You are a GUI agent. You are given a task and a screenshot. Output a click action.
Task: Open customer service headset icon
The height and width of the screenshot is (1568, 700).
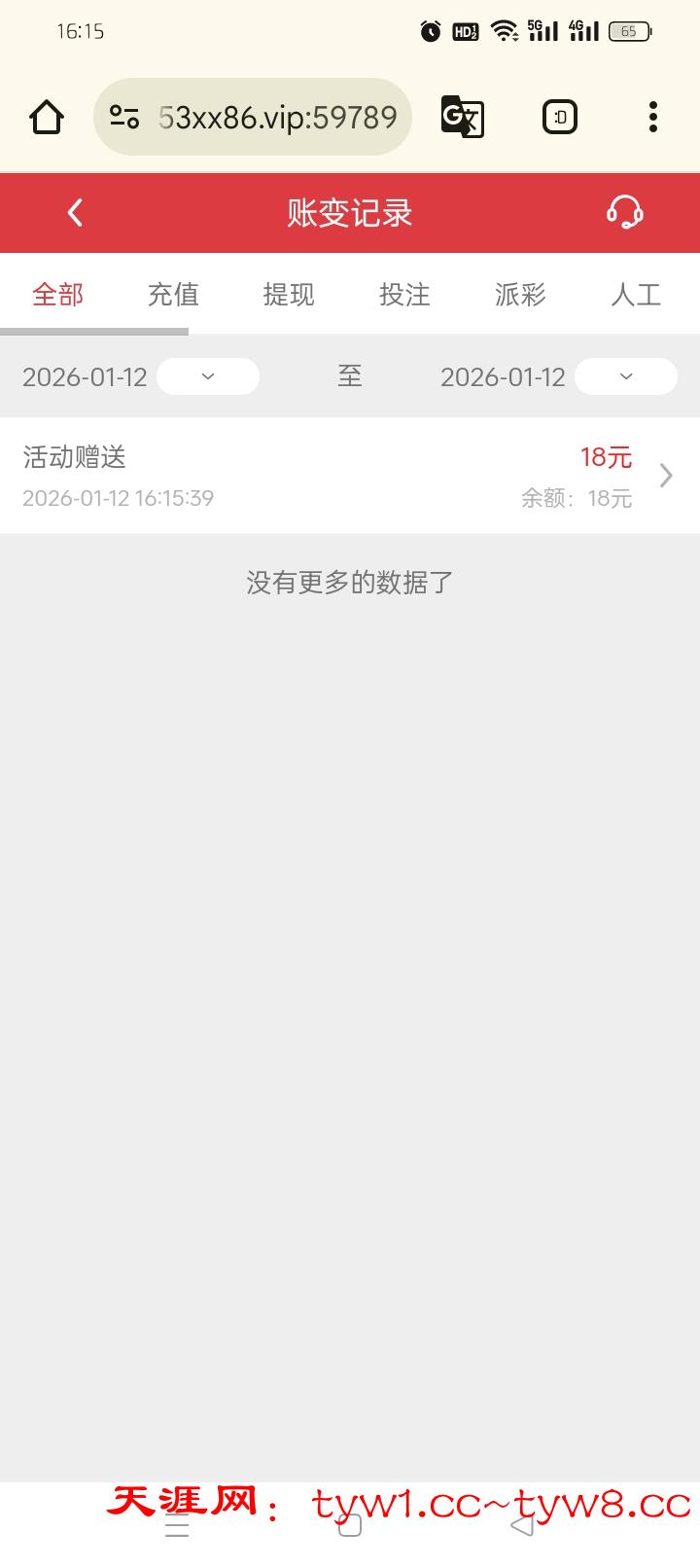point(624,212)
